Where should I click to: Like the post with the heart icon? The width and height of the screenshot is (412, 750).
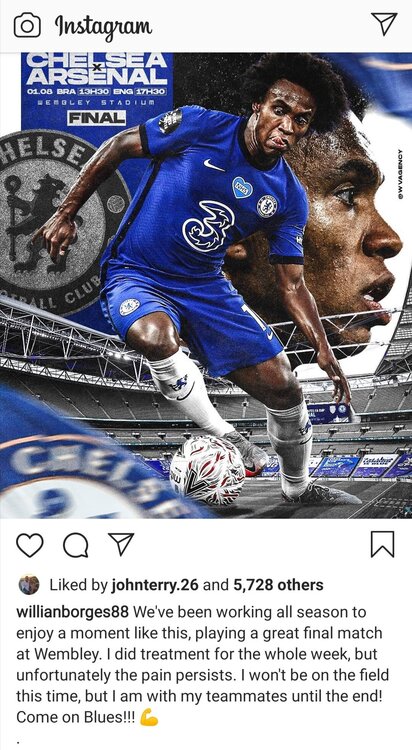[x=30, y=545]
